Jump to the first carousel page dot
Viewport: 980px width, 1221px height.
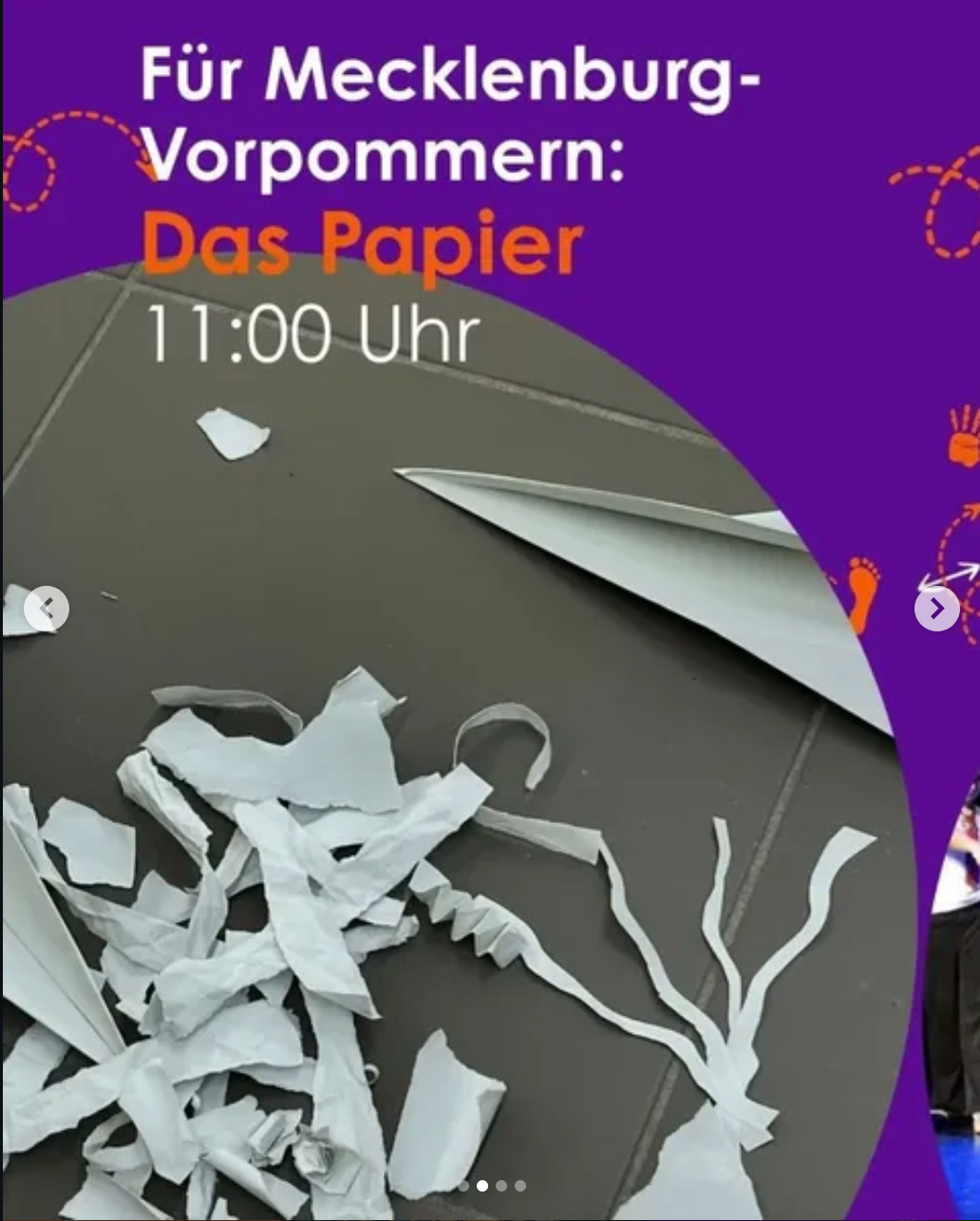click(x=463, y=1186)
